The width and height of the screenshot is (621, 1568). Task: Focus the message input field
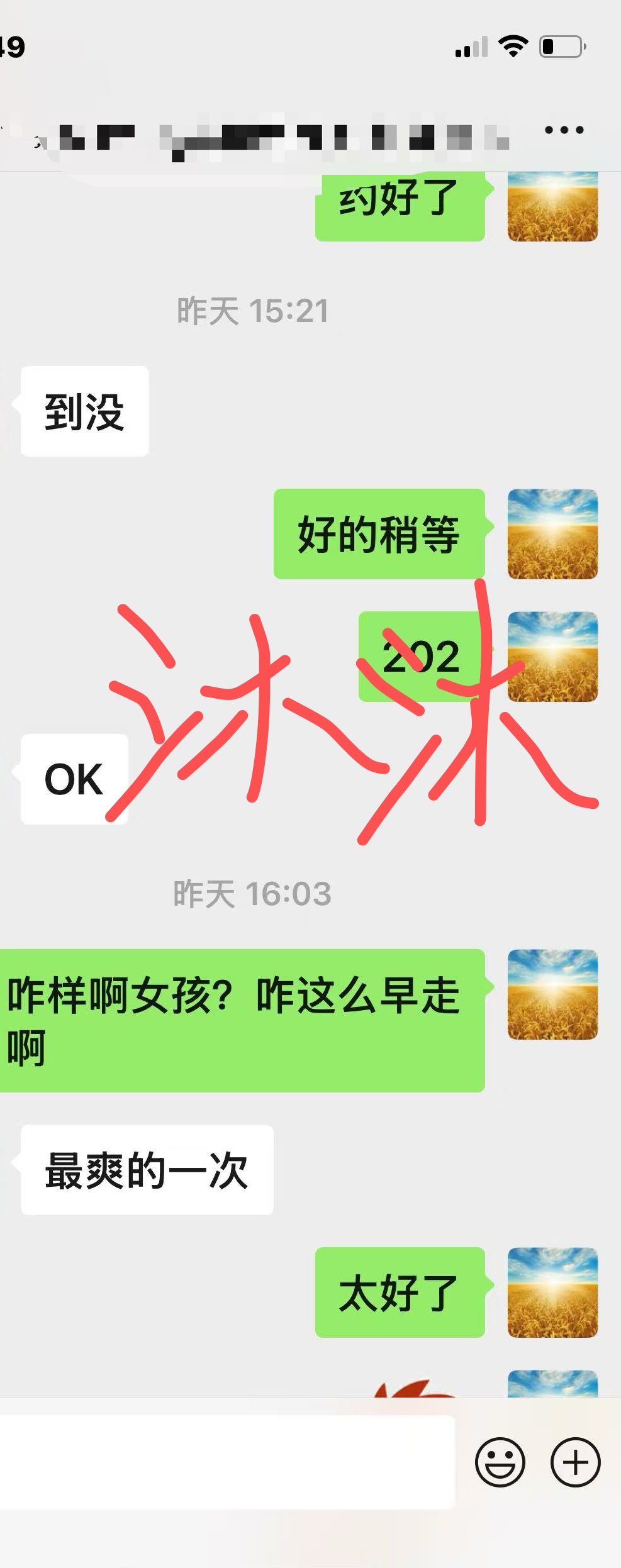(x=227, y=1462)
